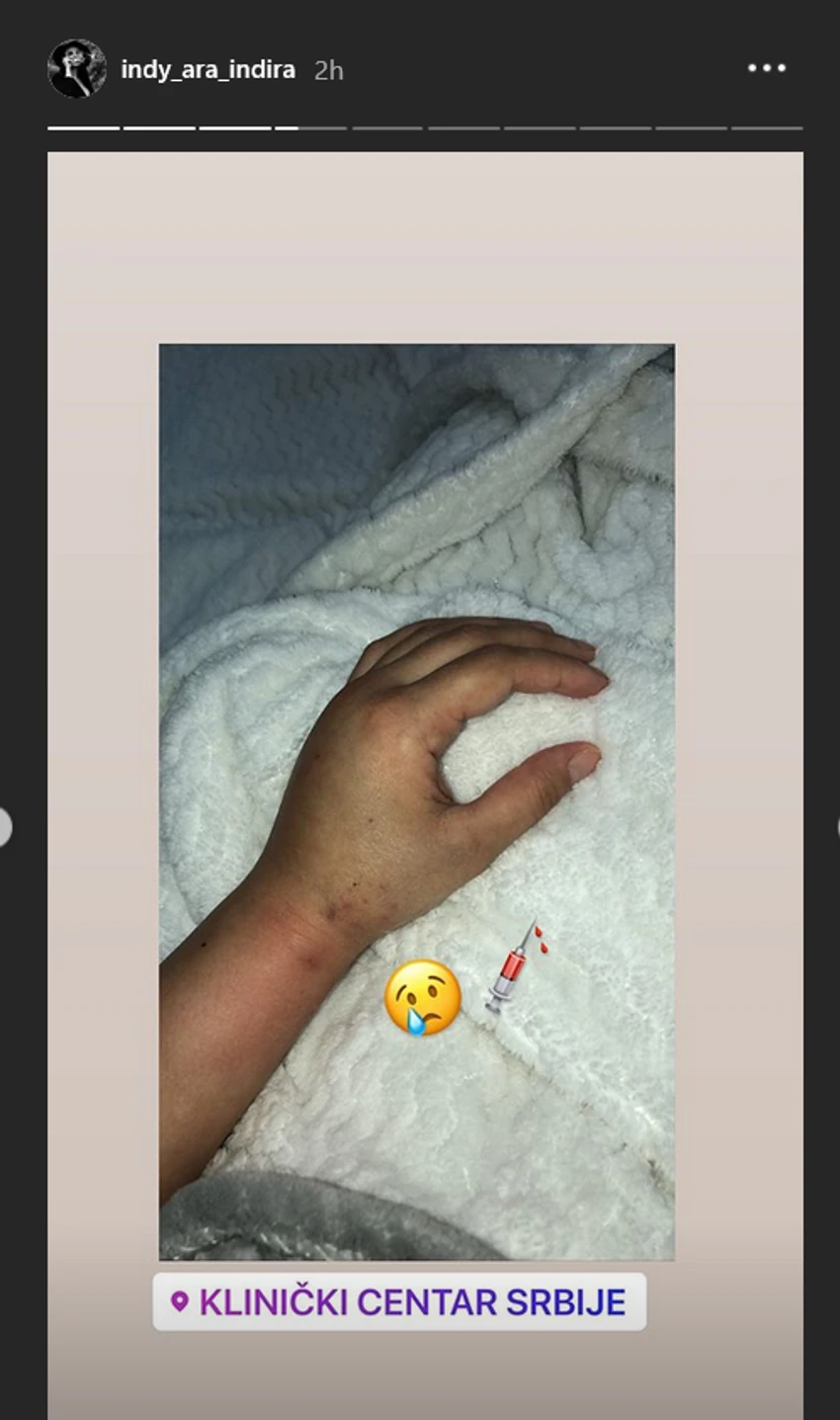Open the indy_ara_indira username link

click(x=208, y=70)
